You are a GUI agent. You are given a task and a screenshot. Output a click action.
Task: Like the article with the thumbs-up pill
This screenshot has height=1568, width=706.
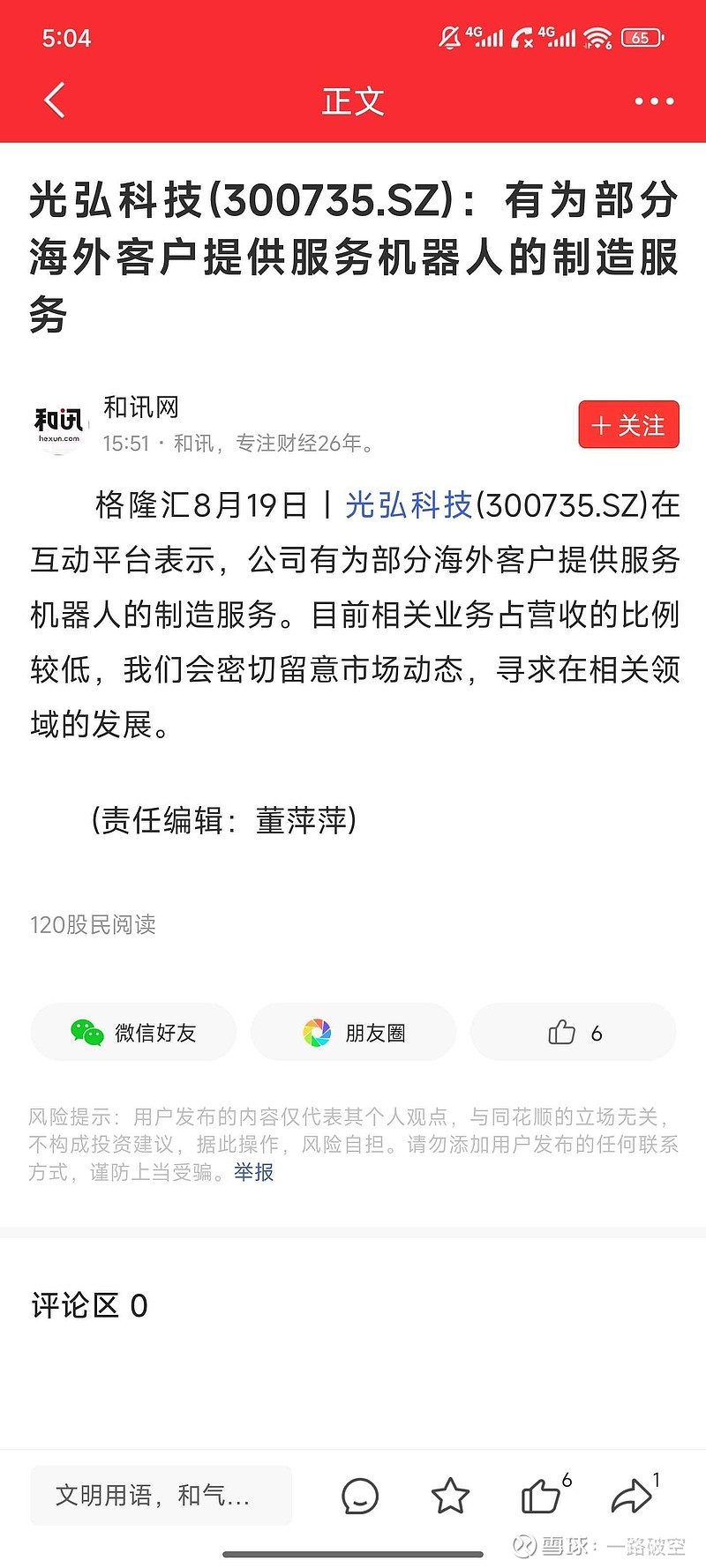[x=574, y=1032]
